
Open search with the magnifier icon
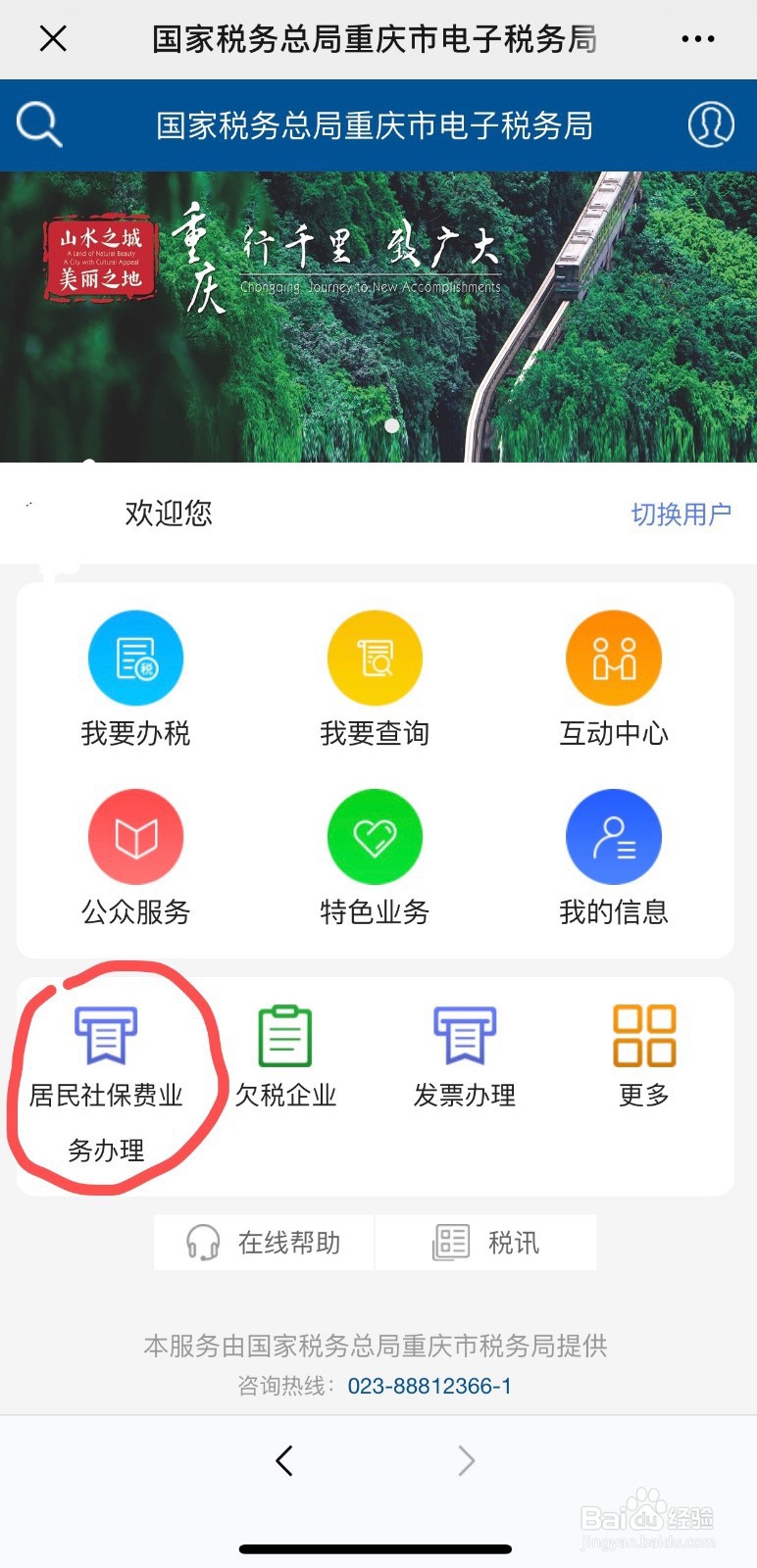coord(37,125)
